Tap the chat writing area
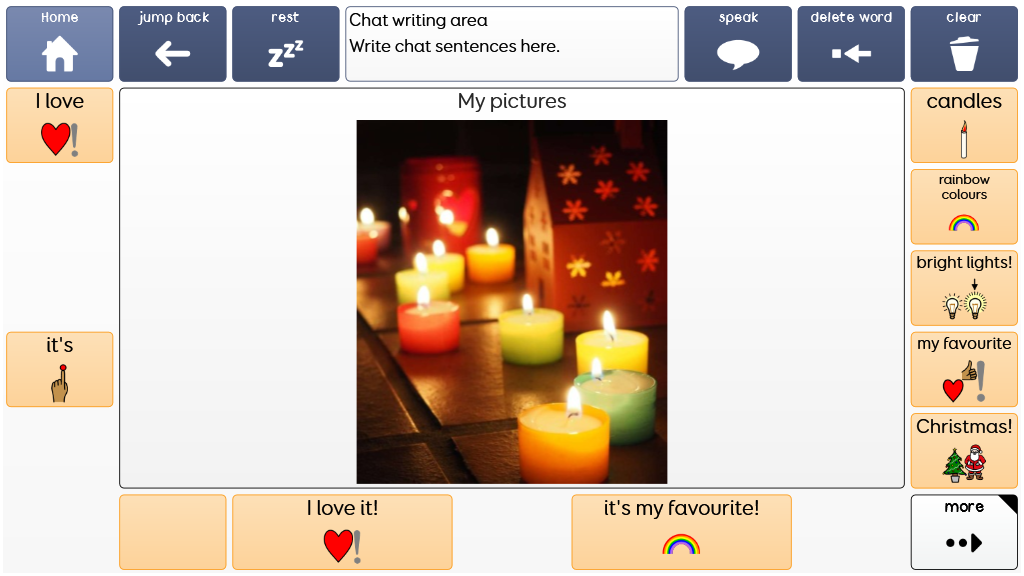 coord(511,44)
